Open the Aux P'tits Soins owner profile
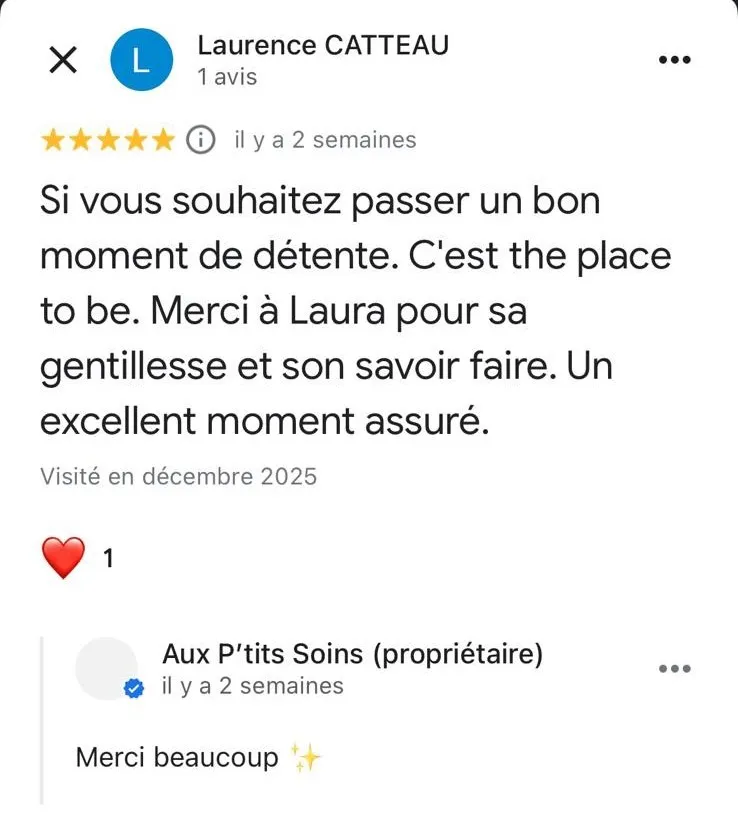Image resolution: width=738 pixels, height=814 pixels. (352, 655)
